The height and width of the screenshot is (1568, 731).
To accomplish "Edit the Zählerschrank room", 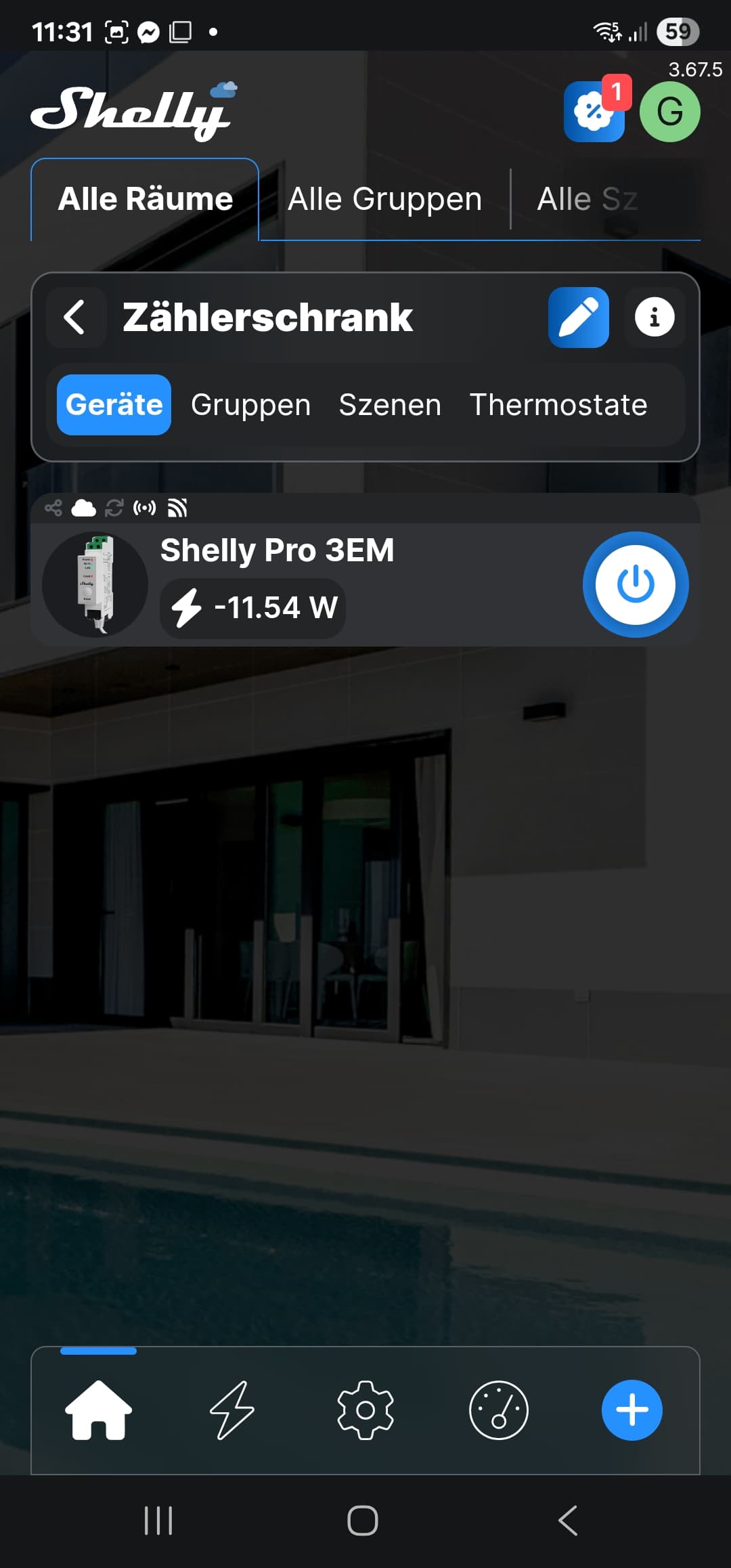I will click(579, 317).
